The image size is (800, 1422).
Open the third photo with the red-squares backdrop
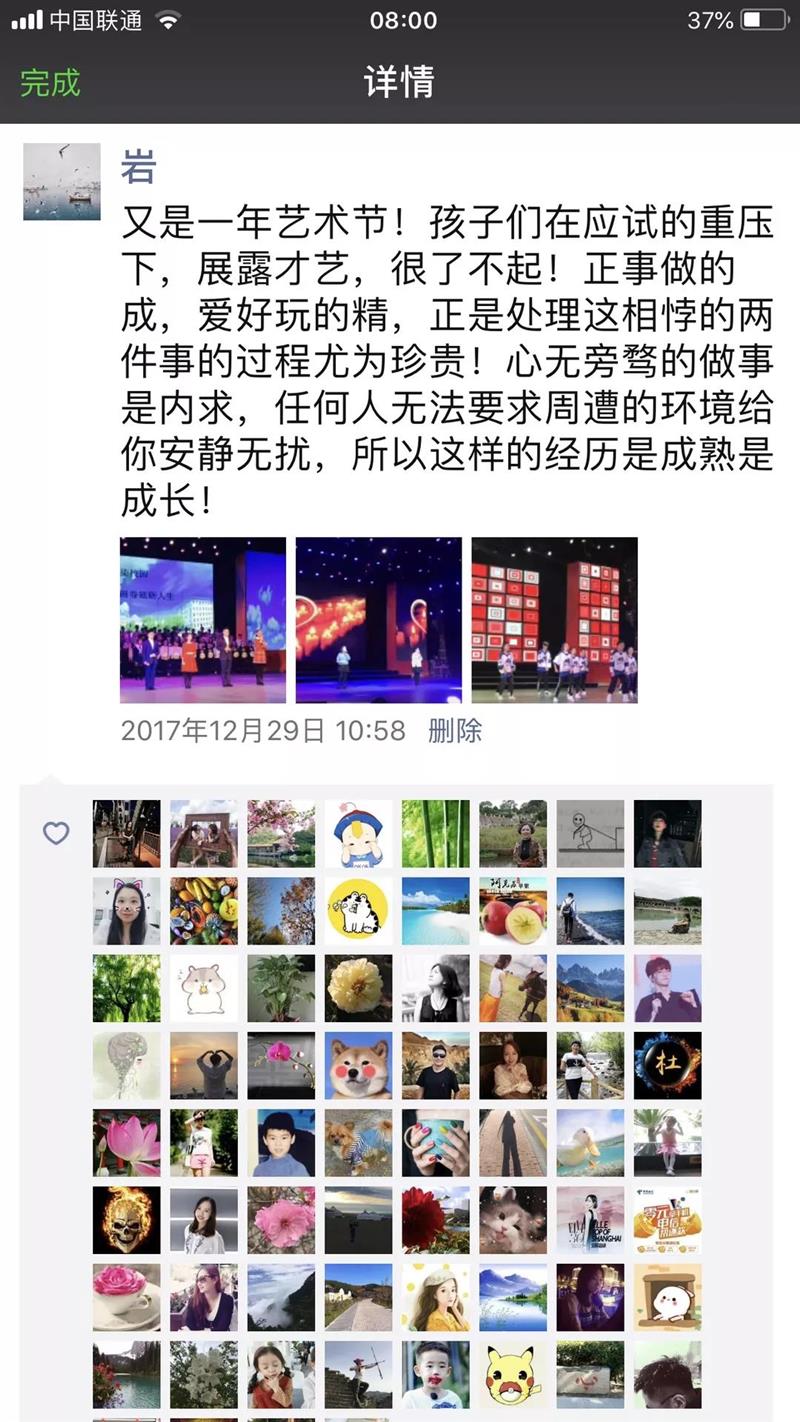pyautogui.click(x=554, y=620)
